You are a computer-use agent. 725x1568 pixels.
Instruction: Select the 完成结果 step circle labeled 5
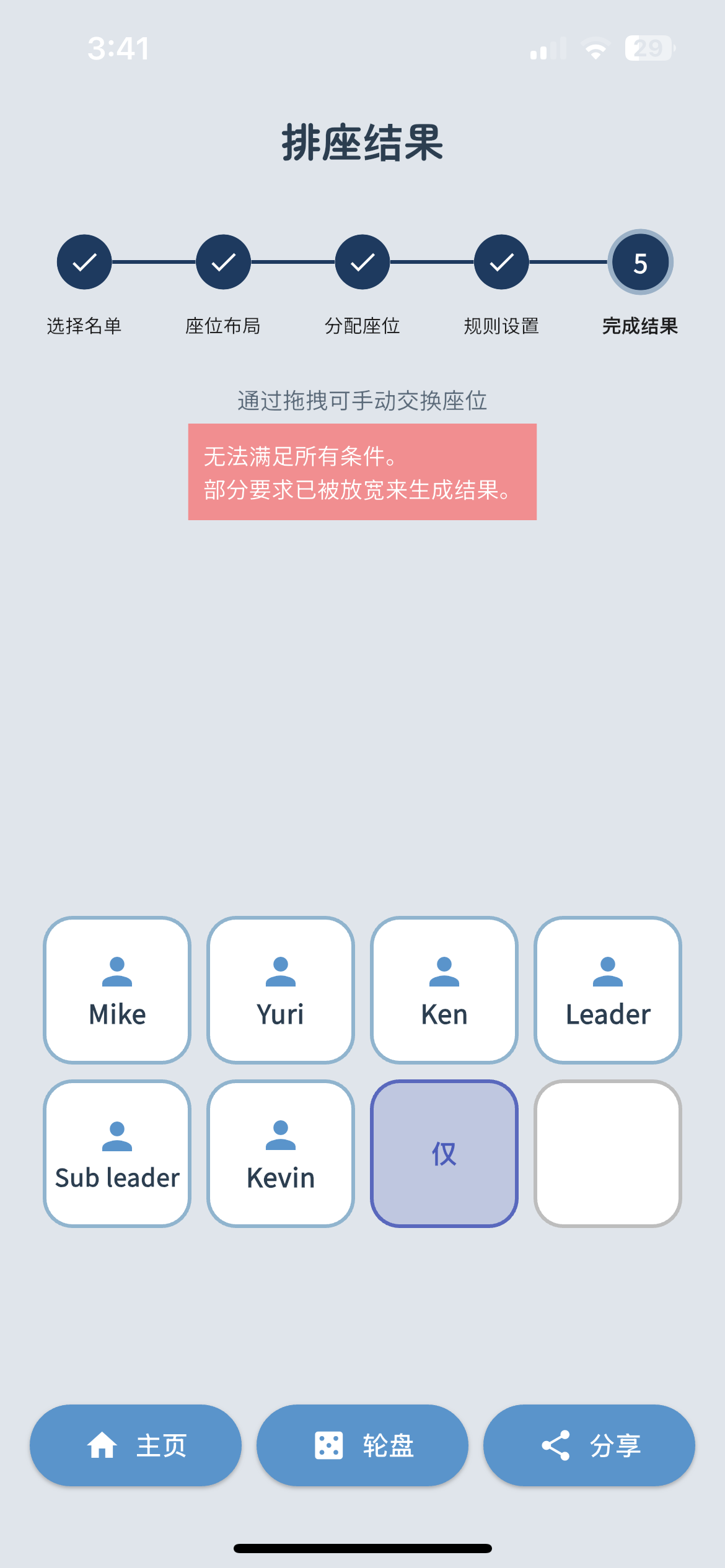coord(640,262)
